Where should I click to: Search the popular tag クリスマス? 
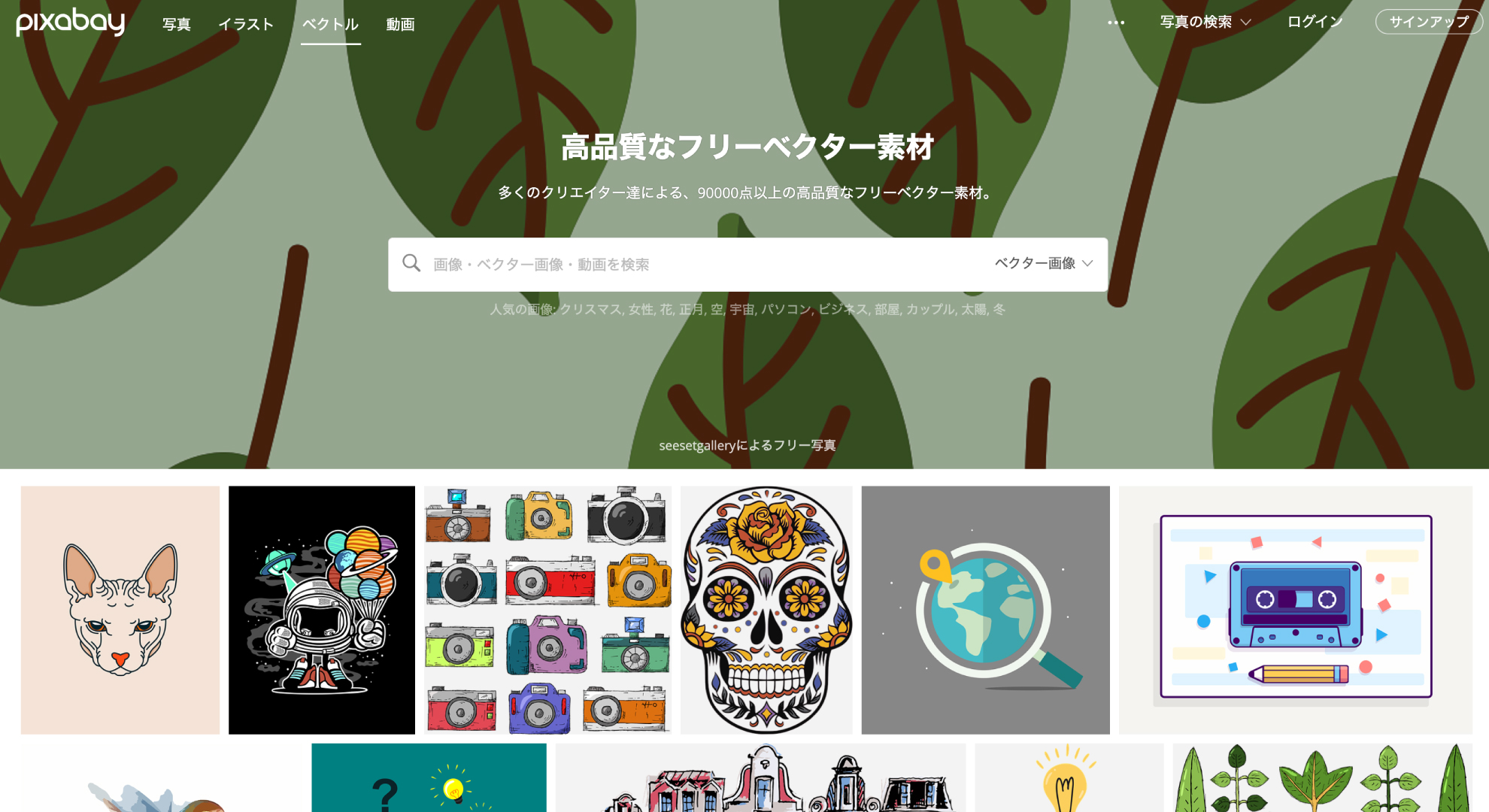click(590, 309)
